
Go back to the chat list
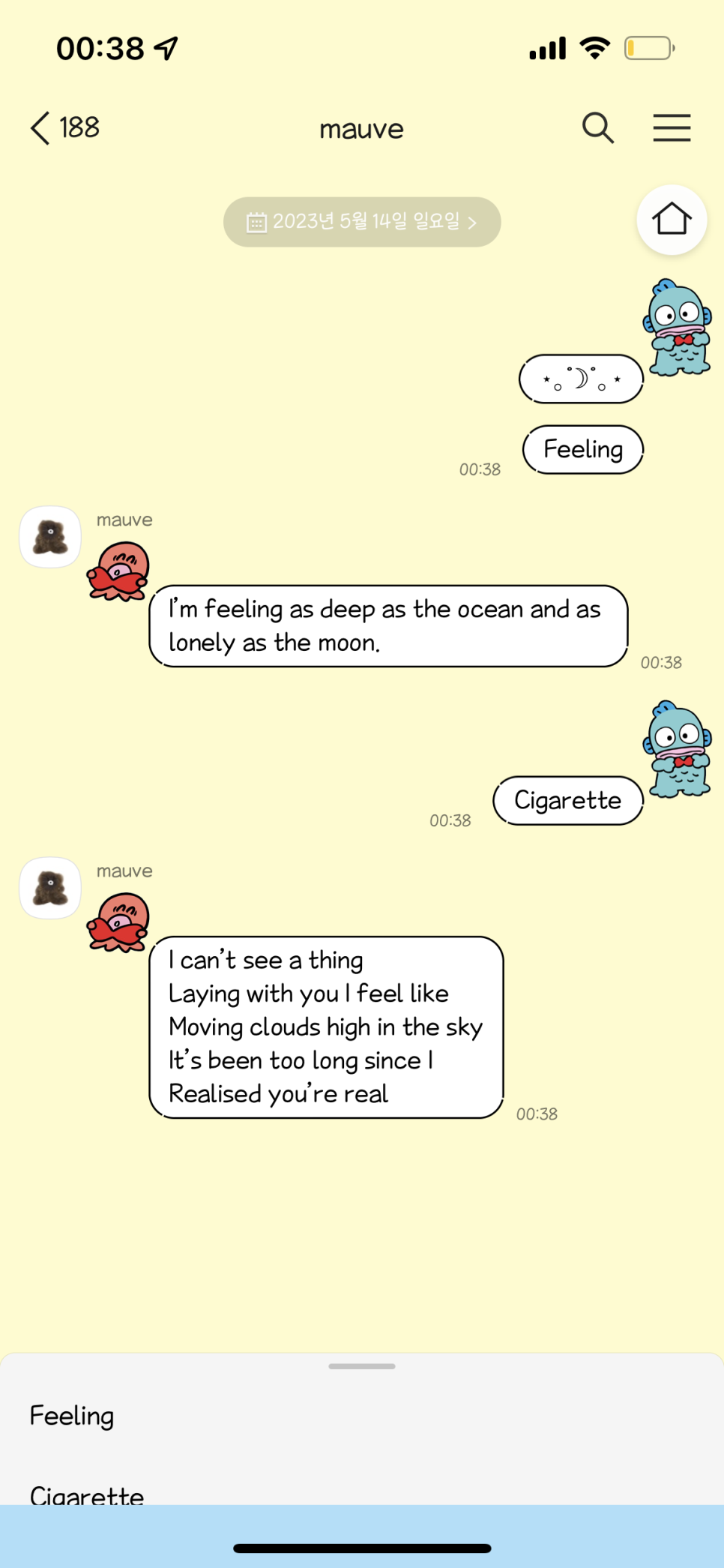[x=63, y=128]
